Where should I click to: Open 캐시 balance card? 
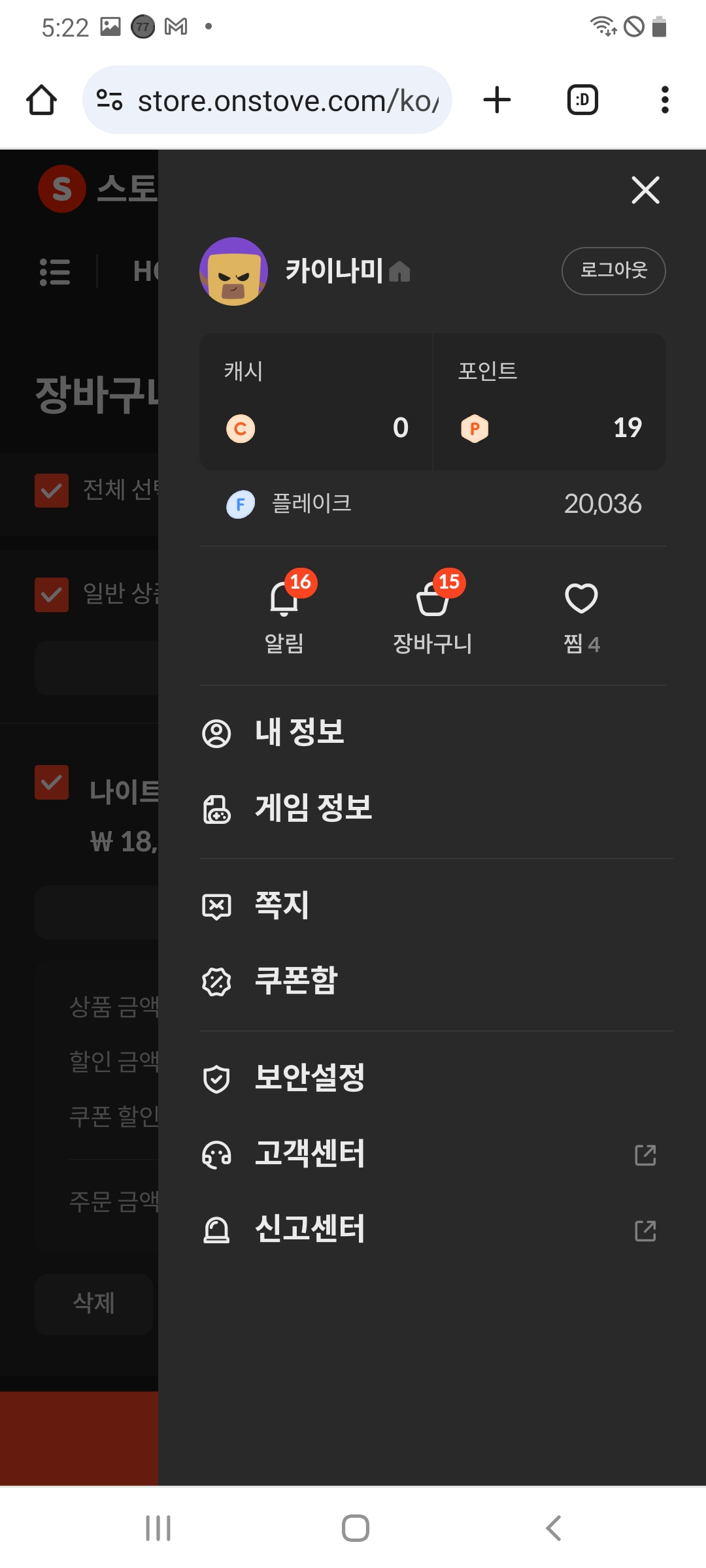(316, 402)
